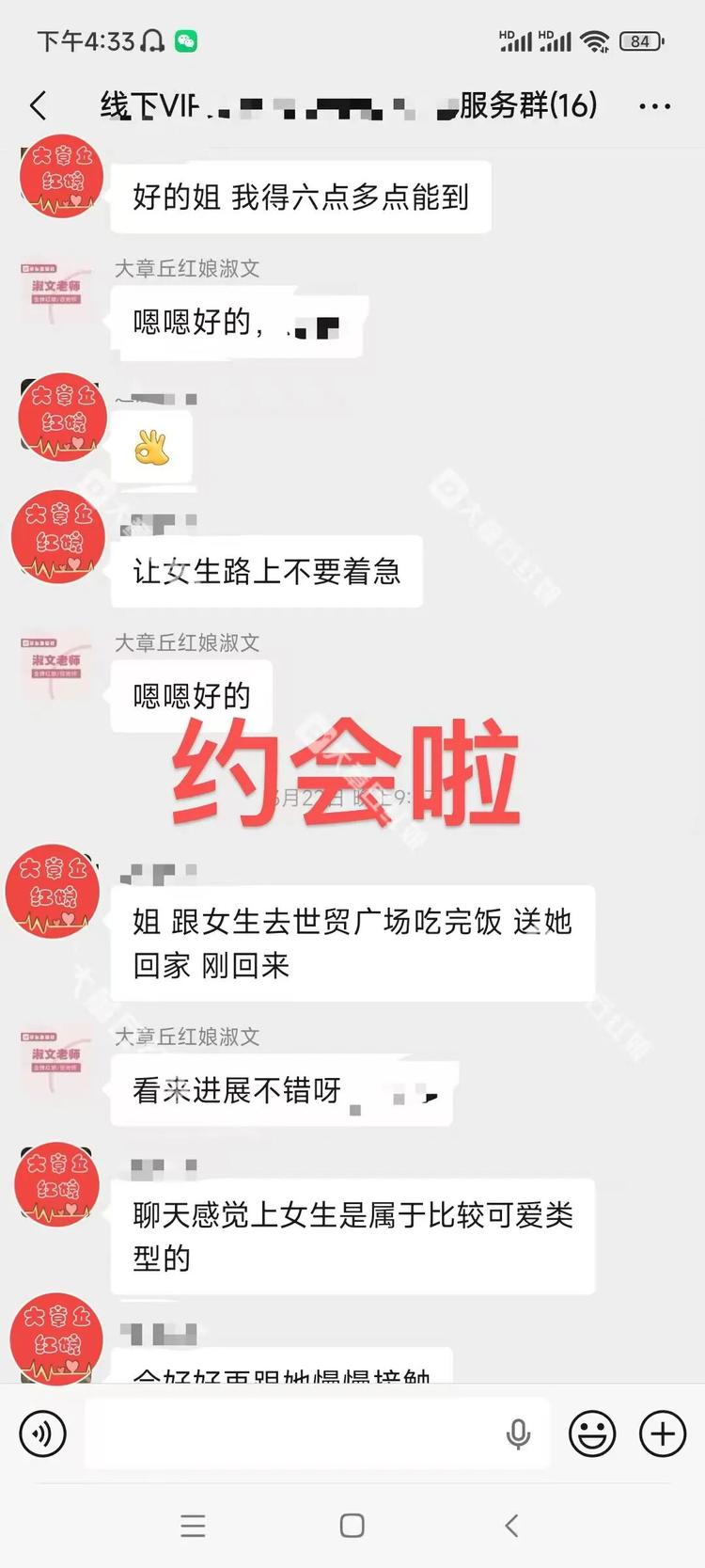Go to the system home screen
Viewport: 705px width, 1568px height.
tap(352, 1526)
